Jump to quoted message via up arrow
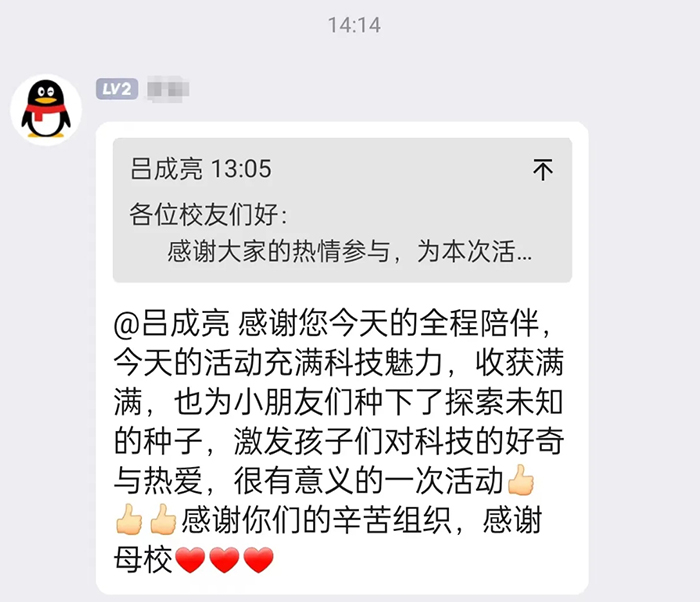700x602 pixels. [543, 170]
